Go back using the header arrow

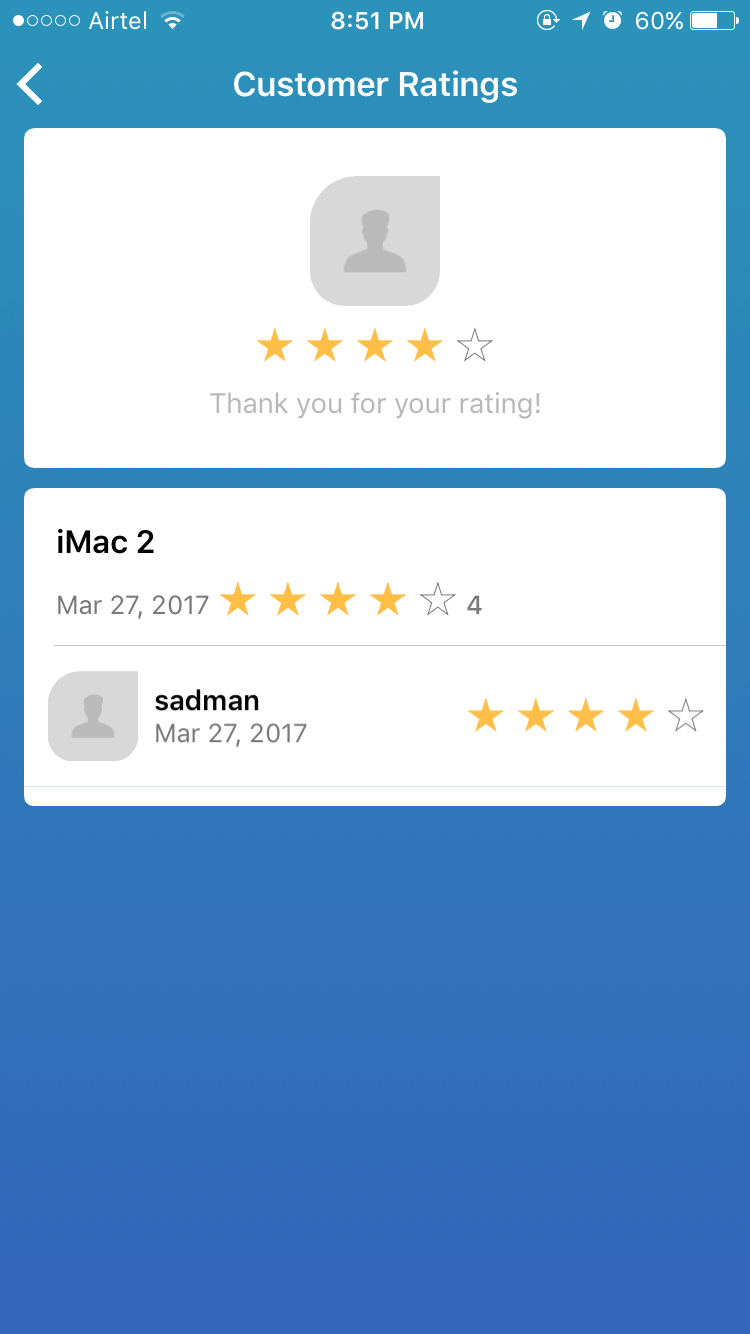[30, 84]
